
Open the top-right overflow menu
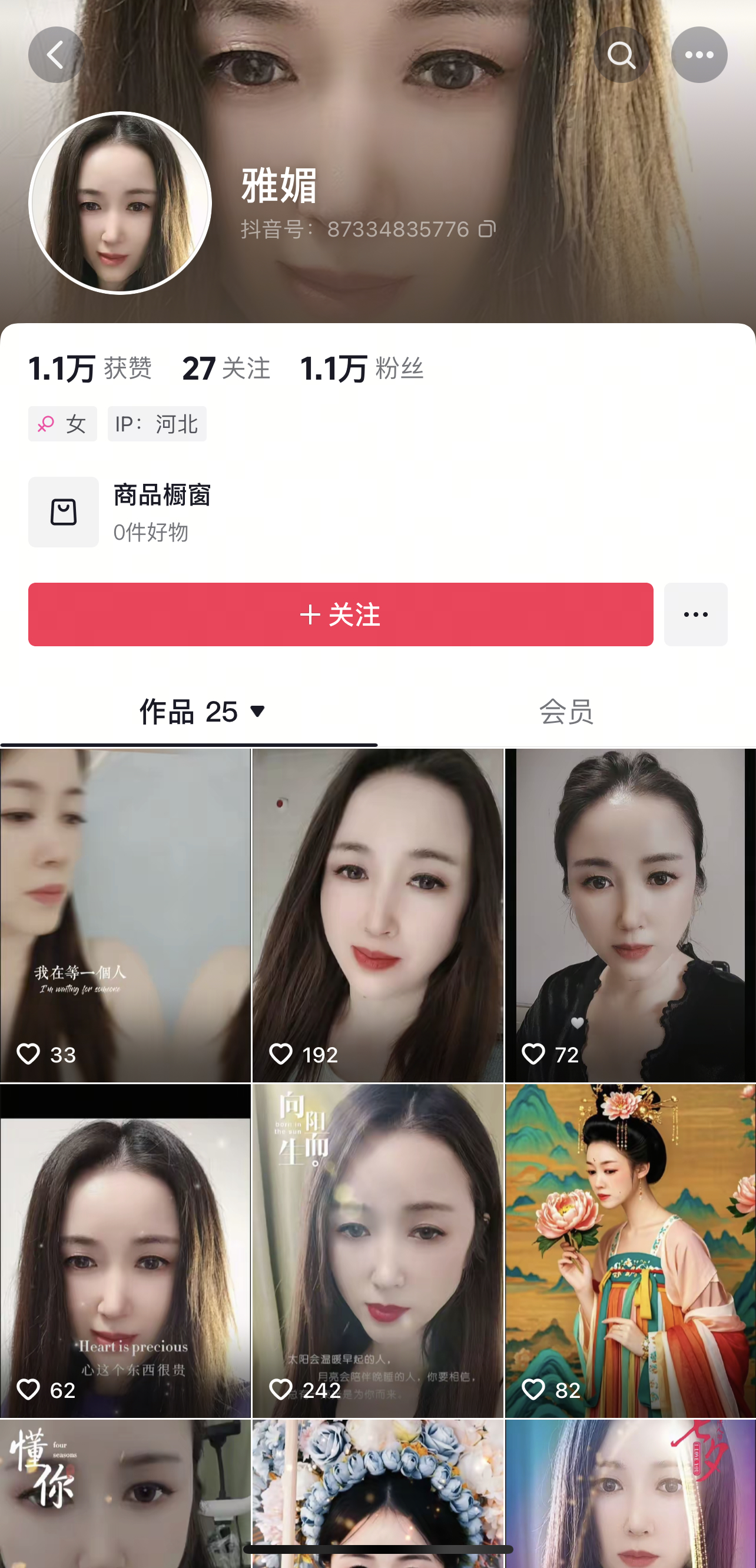[x=699, y=55]
